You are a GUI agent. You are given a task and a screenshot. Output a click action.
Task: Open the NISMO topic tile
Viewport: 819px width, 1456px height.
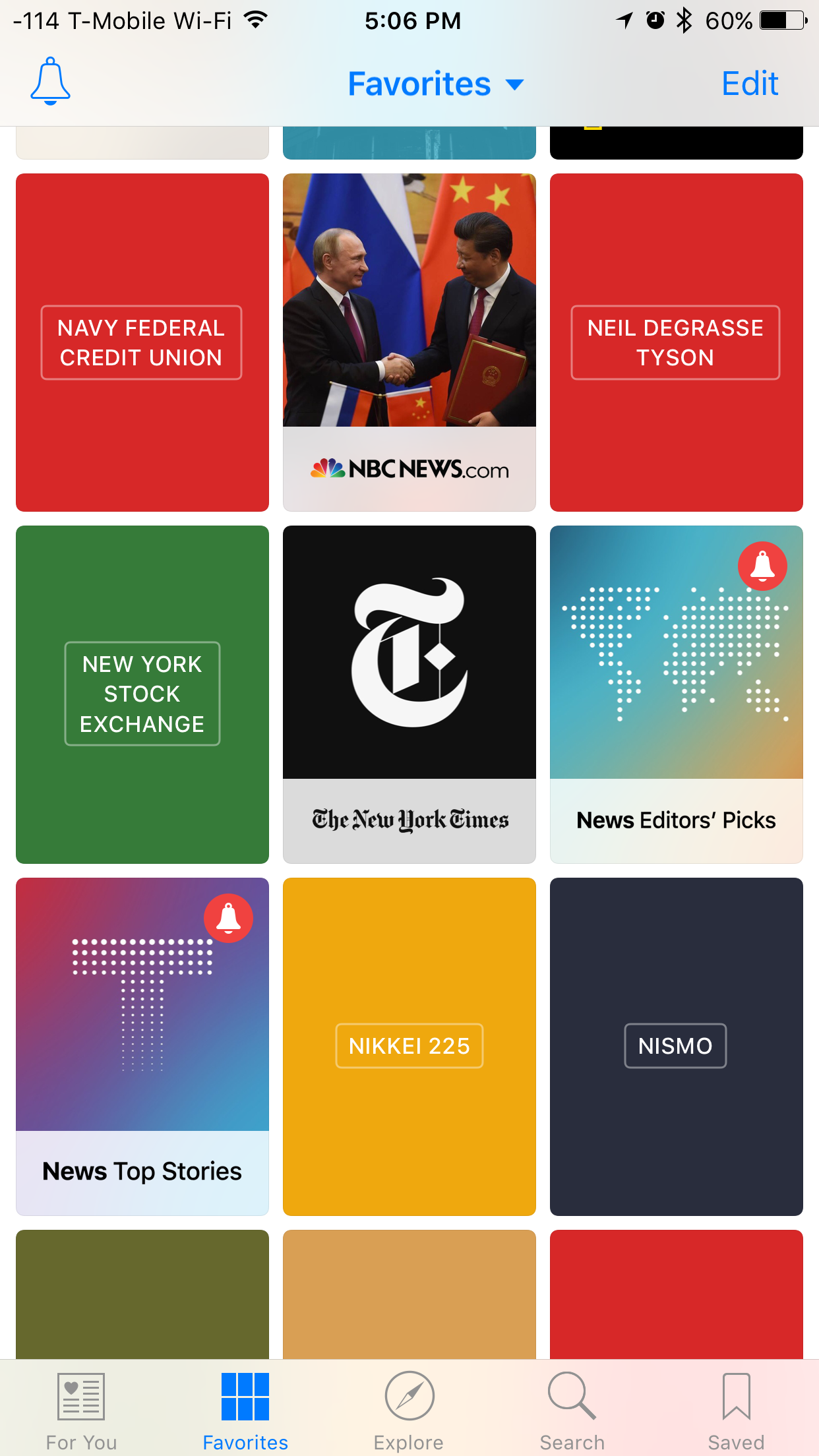click(x=676, y=1046)
